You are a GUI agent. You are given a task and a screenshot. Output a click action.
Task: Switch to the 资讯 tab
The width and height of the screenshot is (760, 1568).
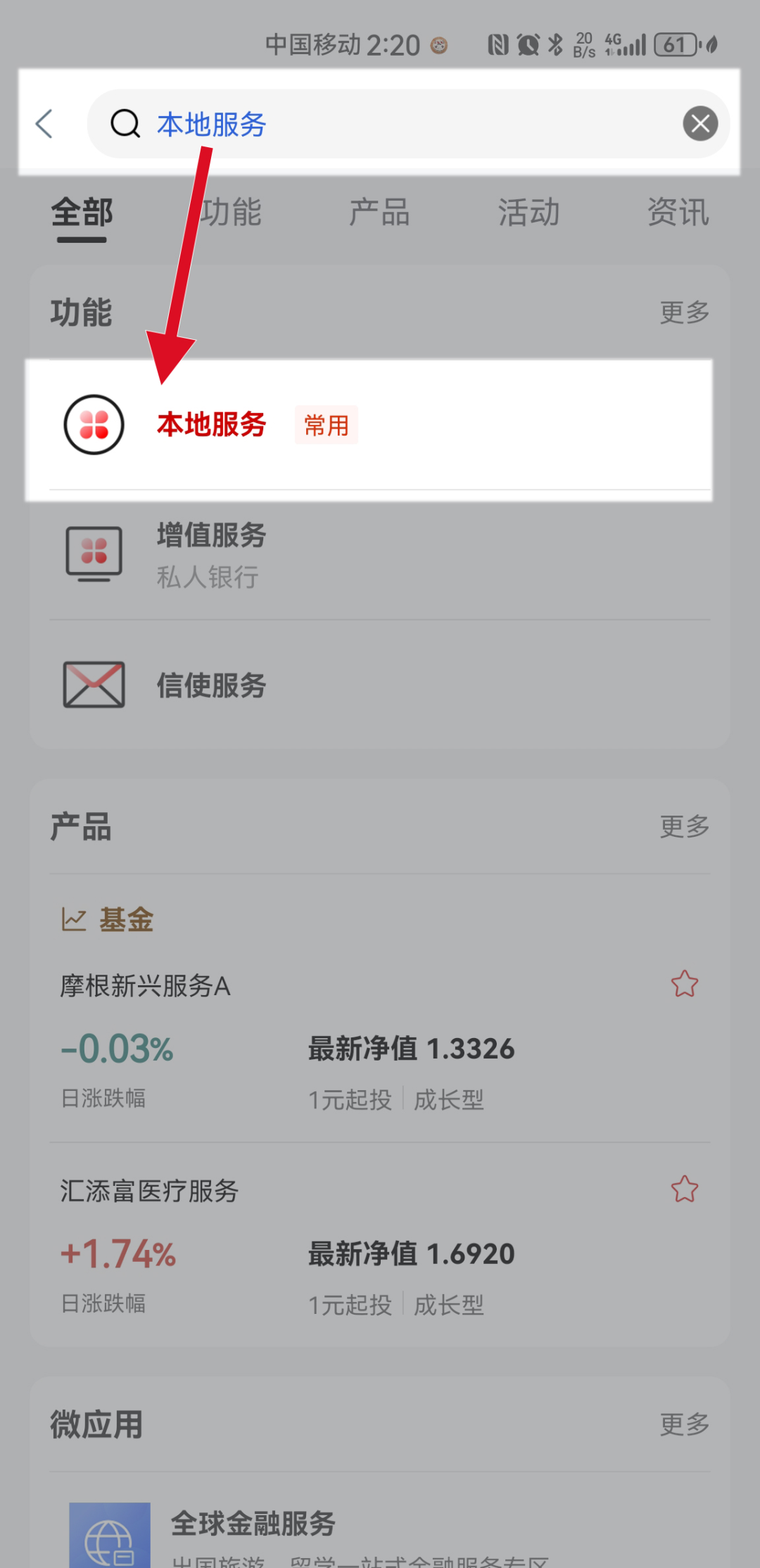(678, 212)
